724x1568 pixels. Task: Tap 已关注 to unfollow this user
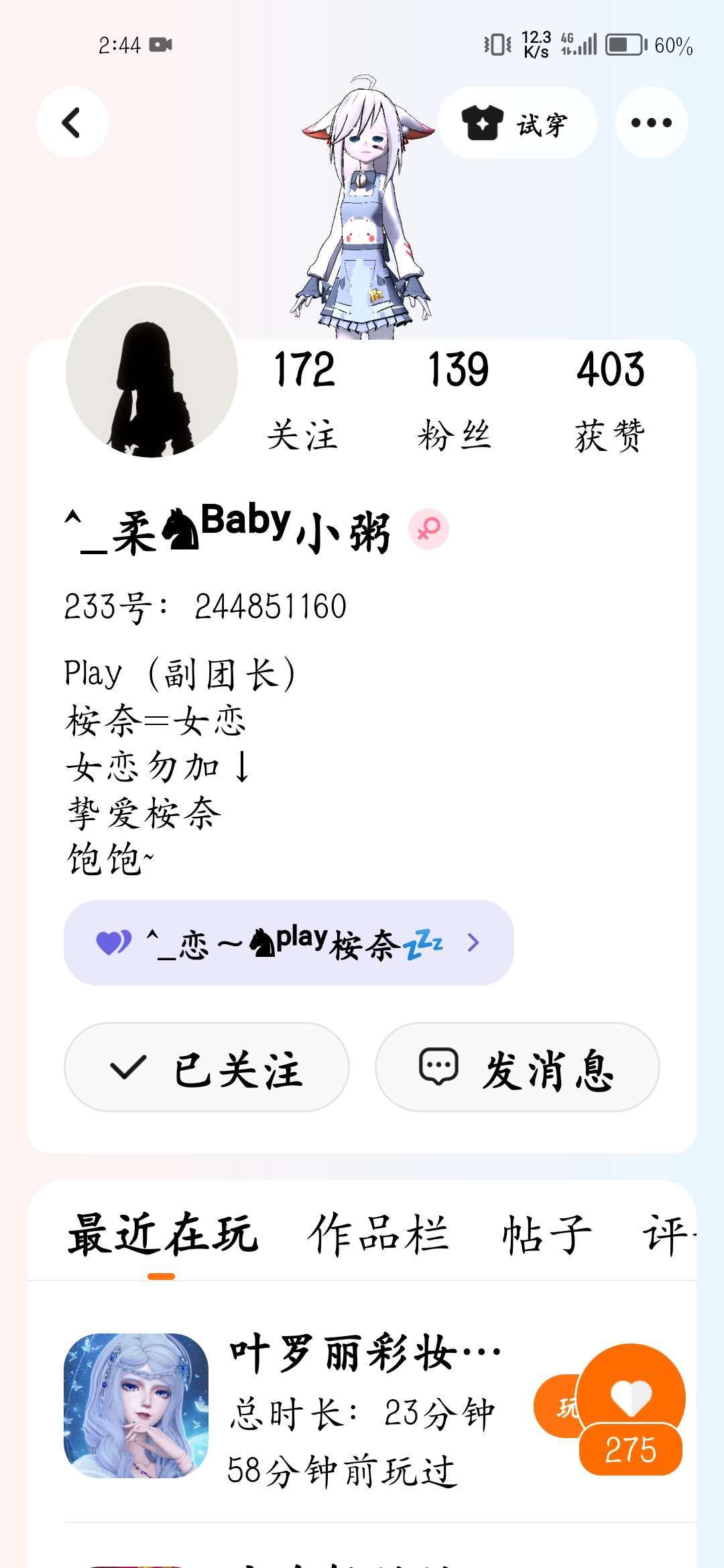[206, 1067]
